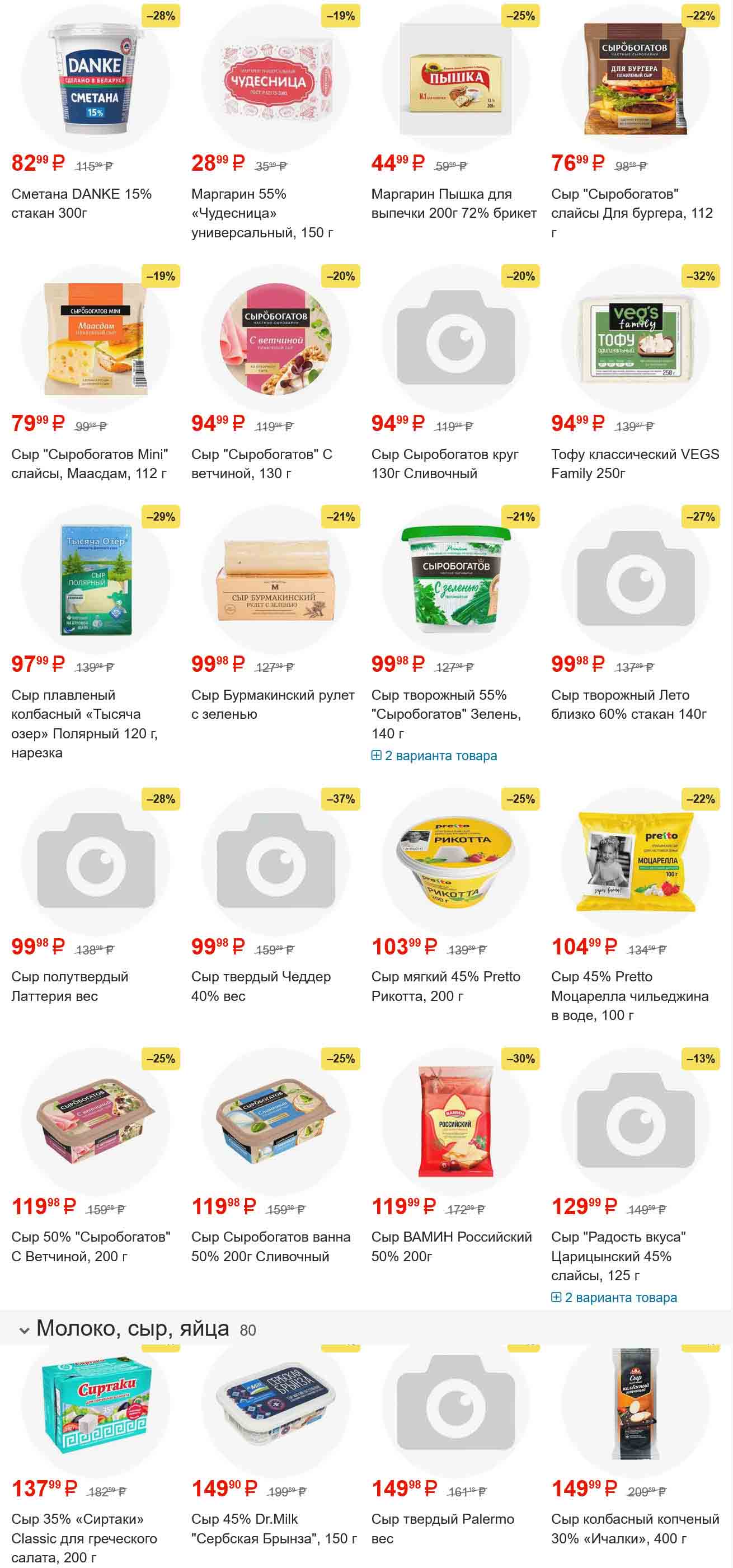The width and height of the screenshot is (733, 1568).
Task: View Сыр плавленый «Тысяча озер» Полярный
Action: coord(84,723)
